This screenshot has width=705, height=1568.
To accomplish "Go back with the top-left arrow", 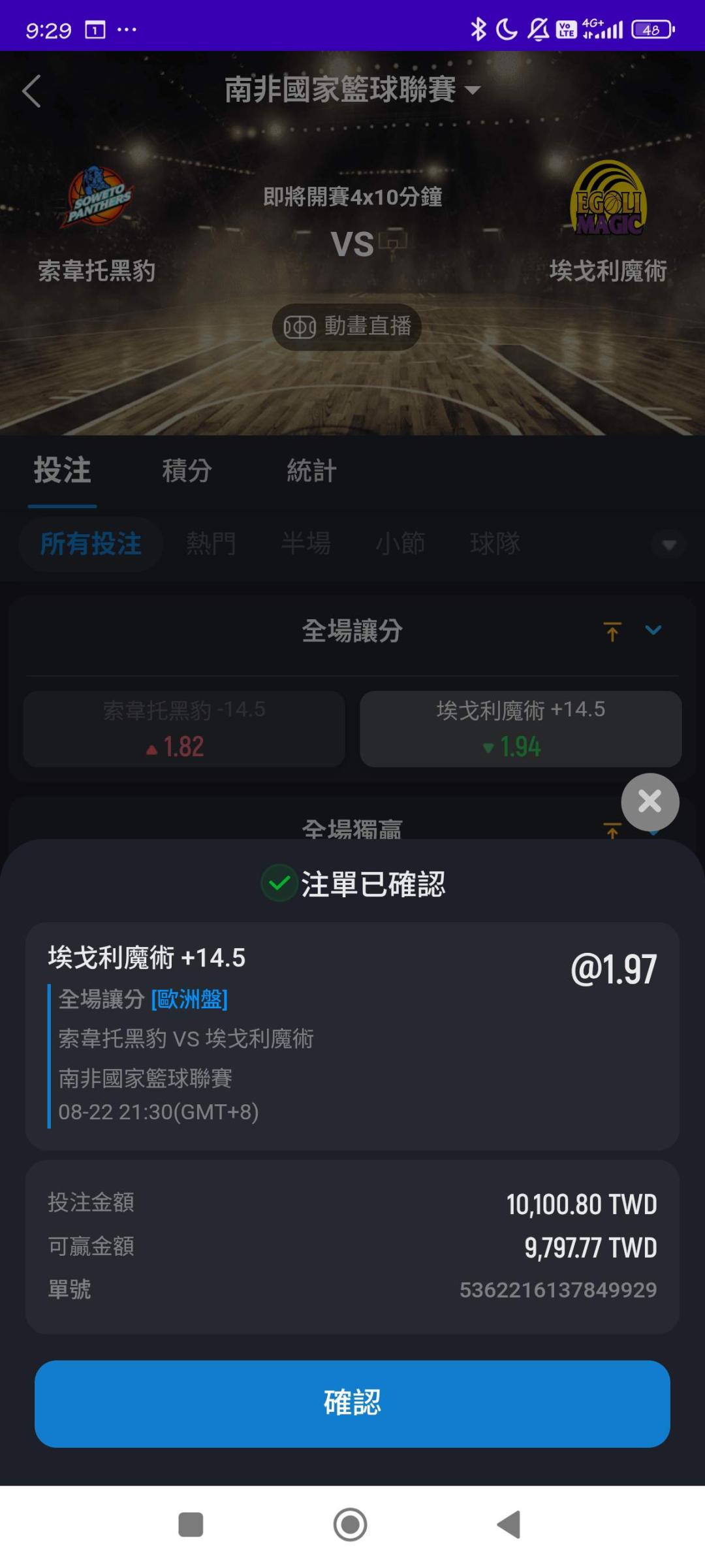I will coord(31,91).
